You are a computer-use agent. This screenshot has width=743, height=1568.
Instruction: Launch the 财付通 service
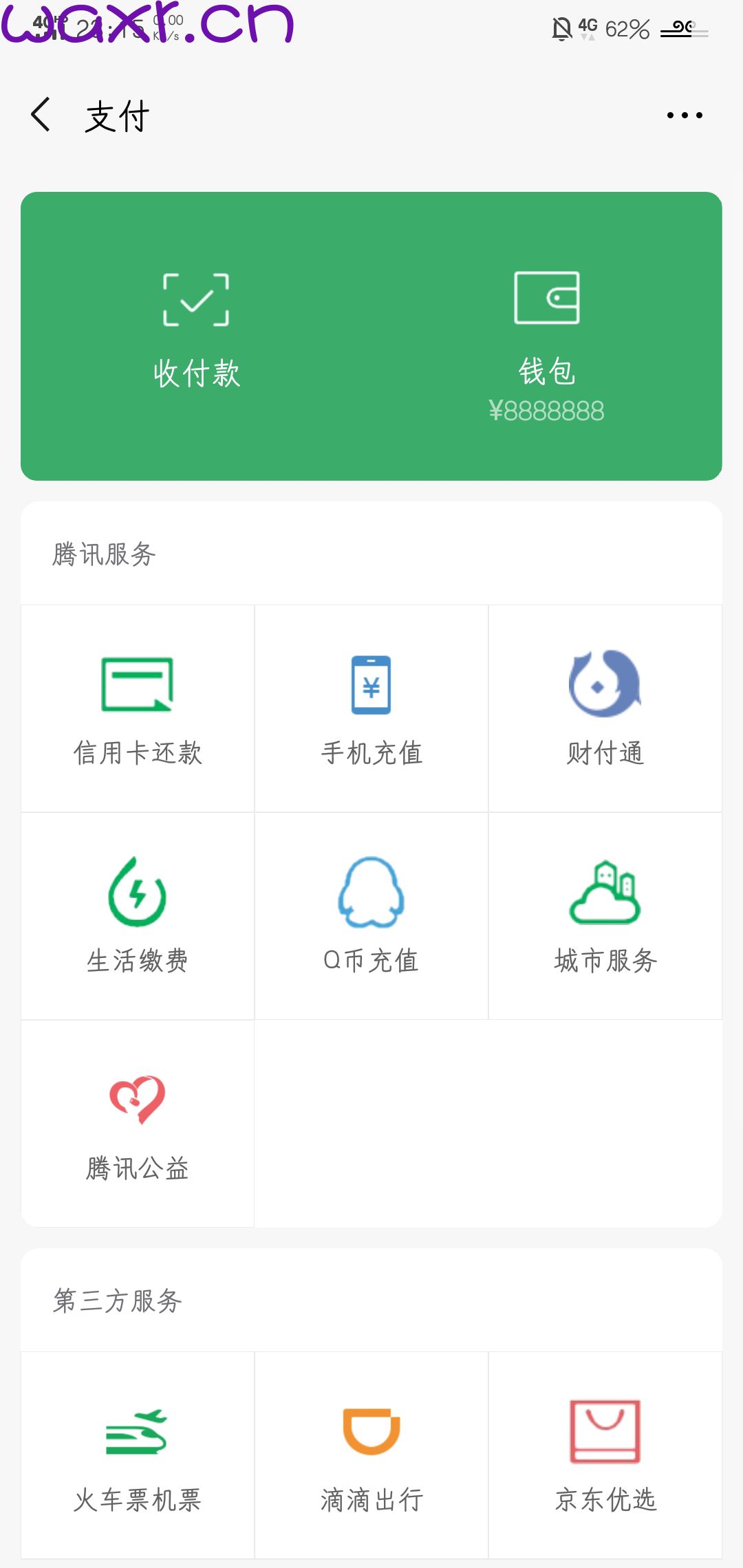(605, 708)
